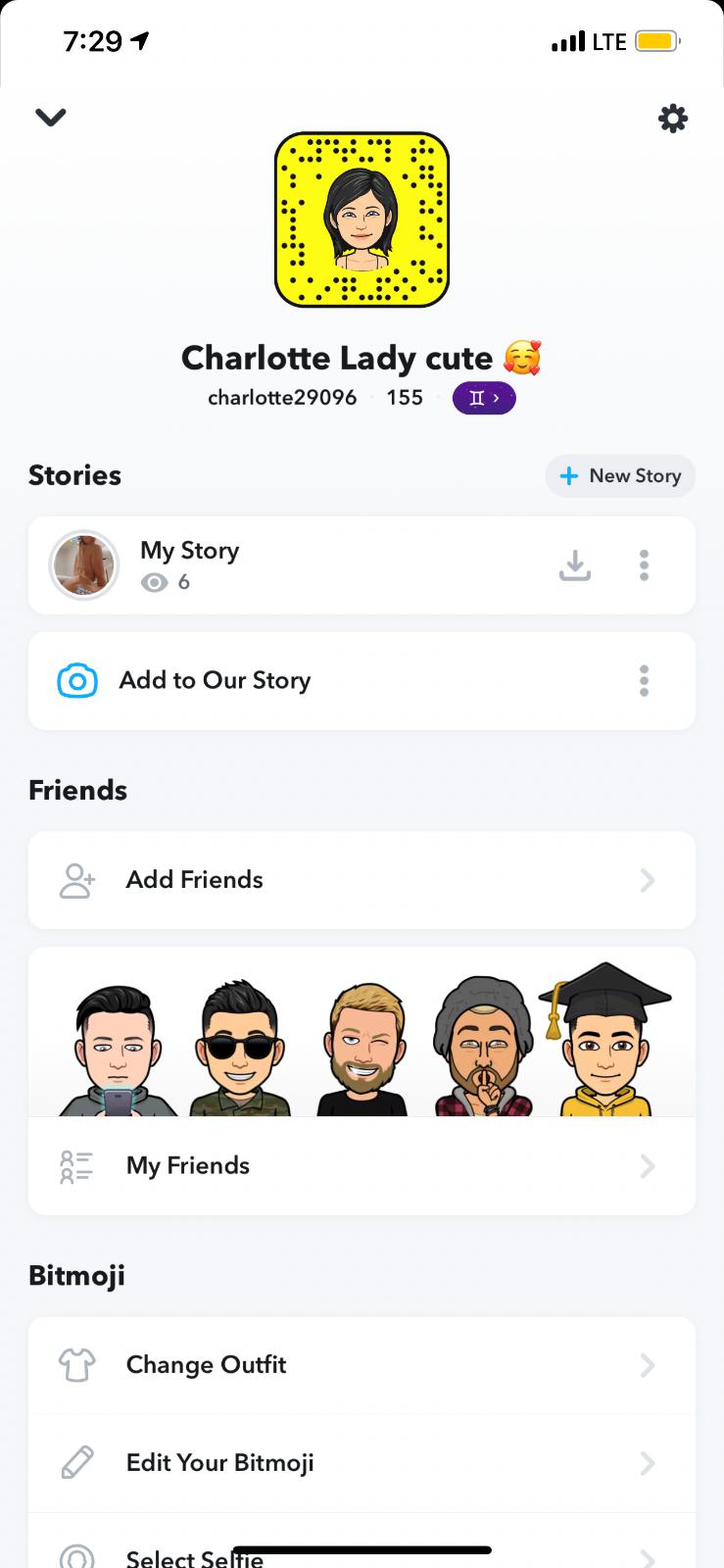Close the profile with the down chevron
724x1568 pixels.
tap(50, 118)
